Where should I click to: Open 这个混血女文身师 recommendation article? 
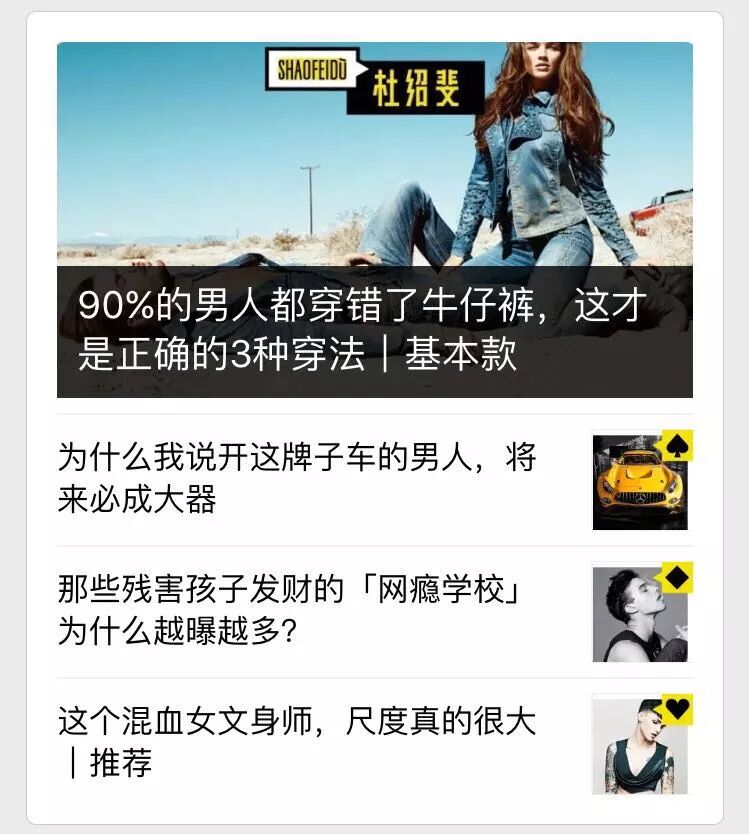(297, 742)
